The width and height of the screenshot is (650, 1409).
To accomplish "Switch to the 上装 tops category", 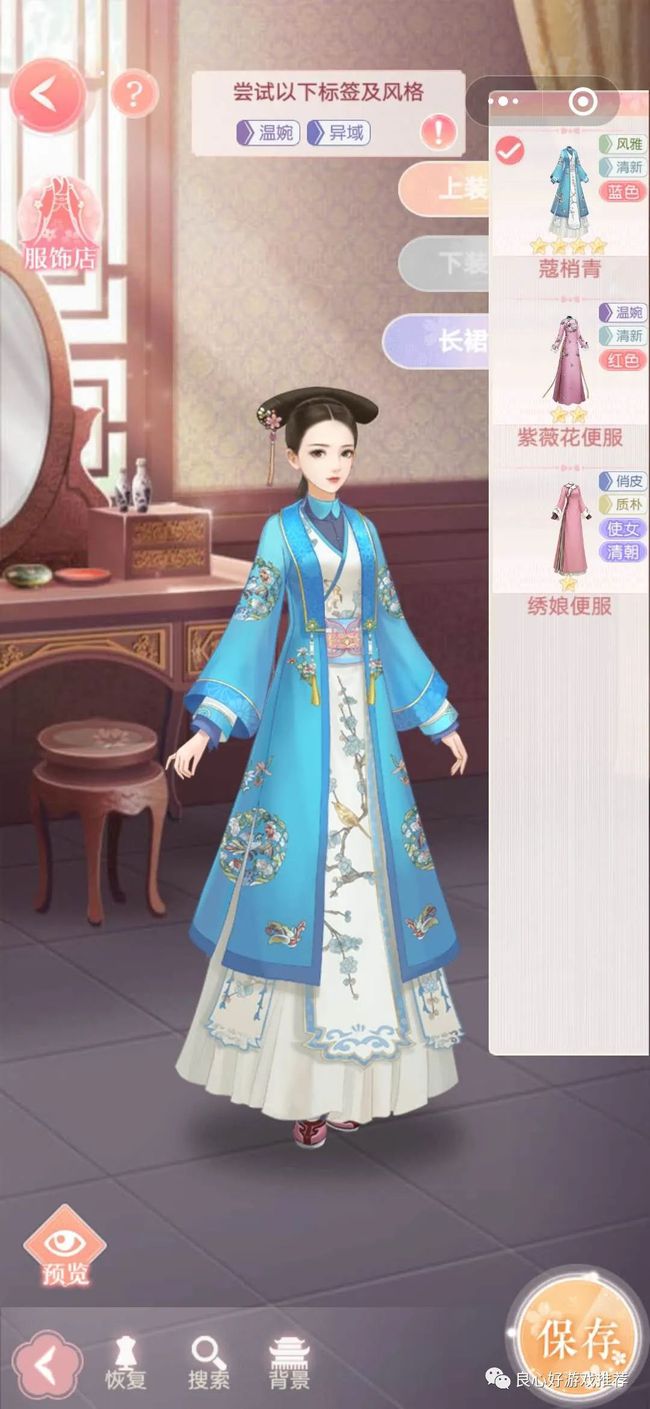I will click(x=445, y=188).
